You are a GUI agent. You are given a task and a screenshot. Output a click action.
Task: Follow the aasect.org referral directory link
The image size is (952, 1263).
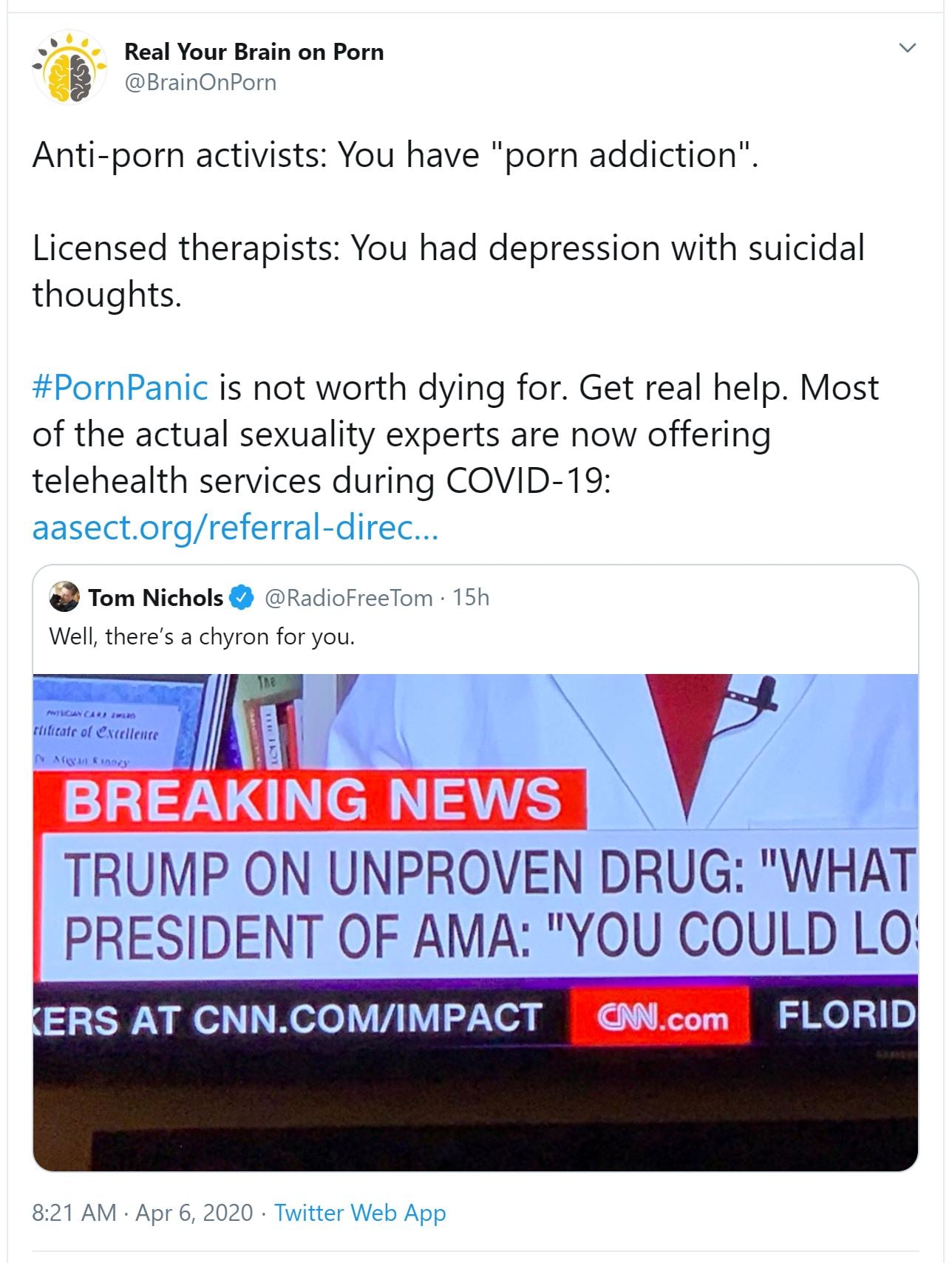(235, 528)
